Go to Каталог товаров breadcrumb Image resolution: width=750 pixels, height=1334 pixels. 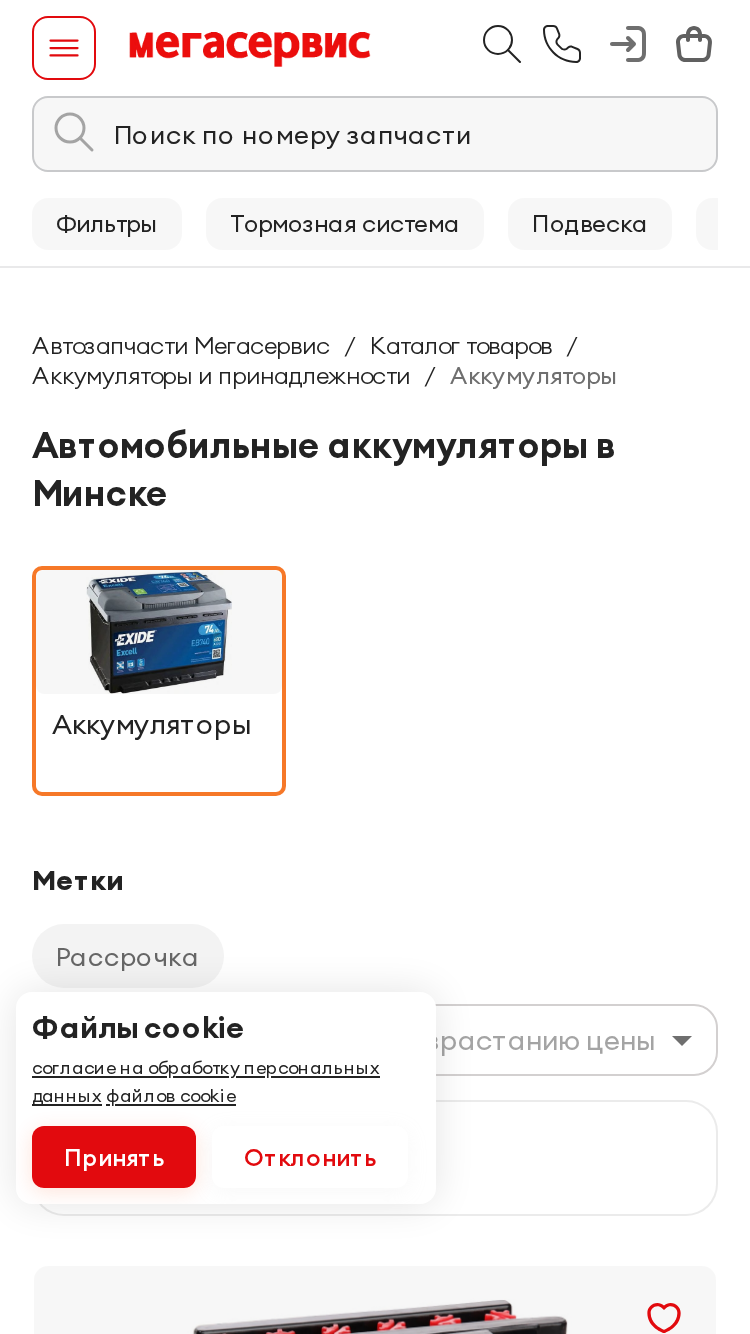[461, 346]
